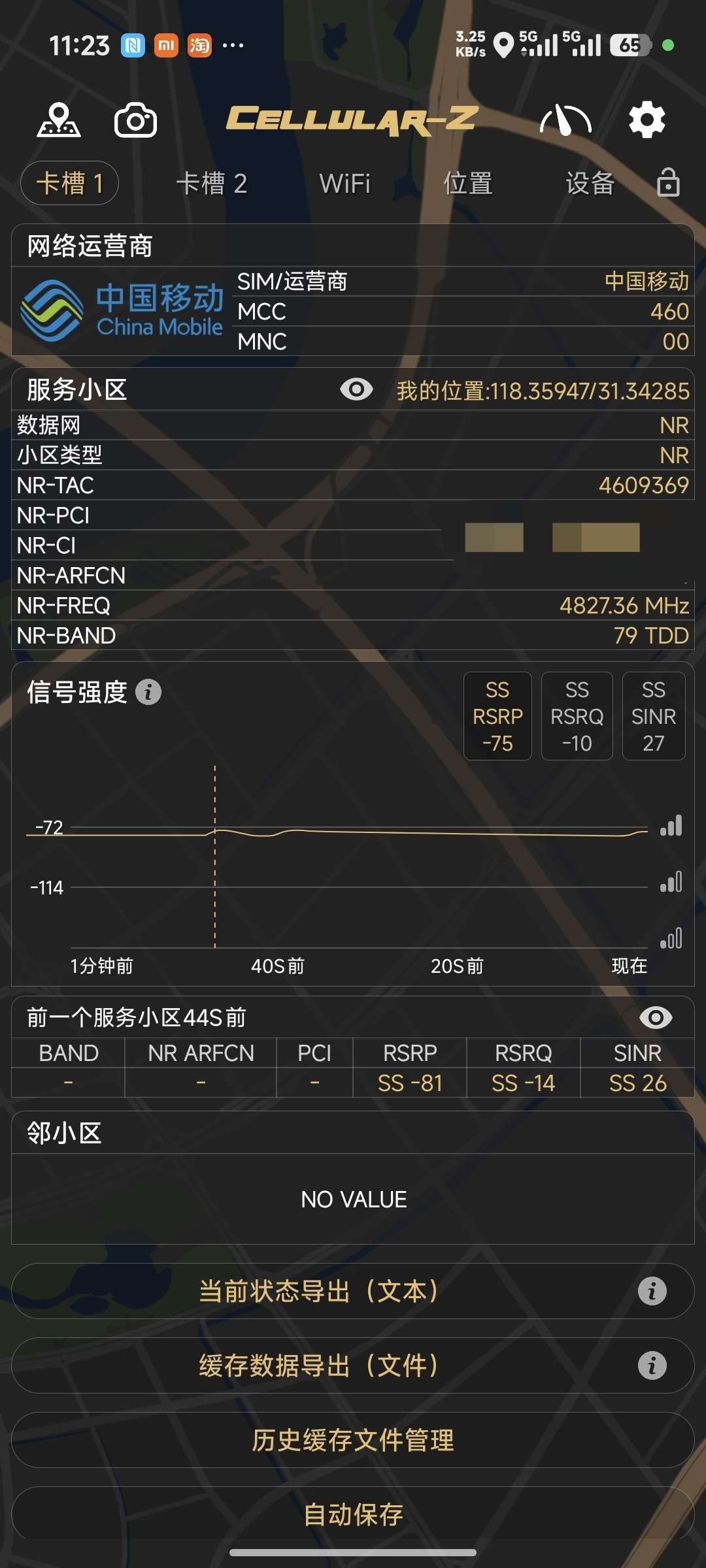Tap the lock icon beside the tabs
The width and height of the screenshot is (706, 1568).
point(668,183)
